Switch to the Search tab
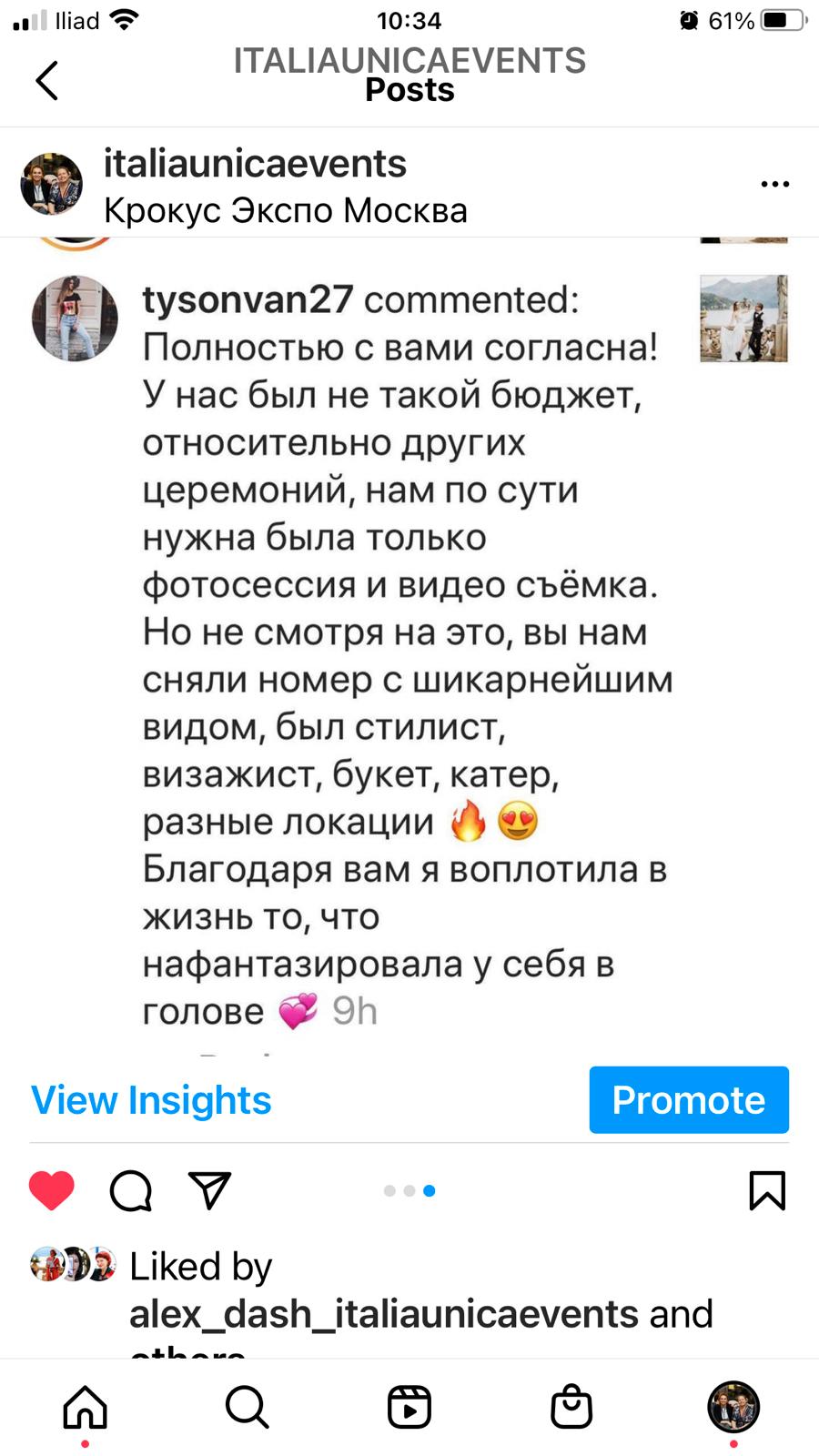Image resolution: width=819 pixels, height=1456 pixels. pos(247,1407)
